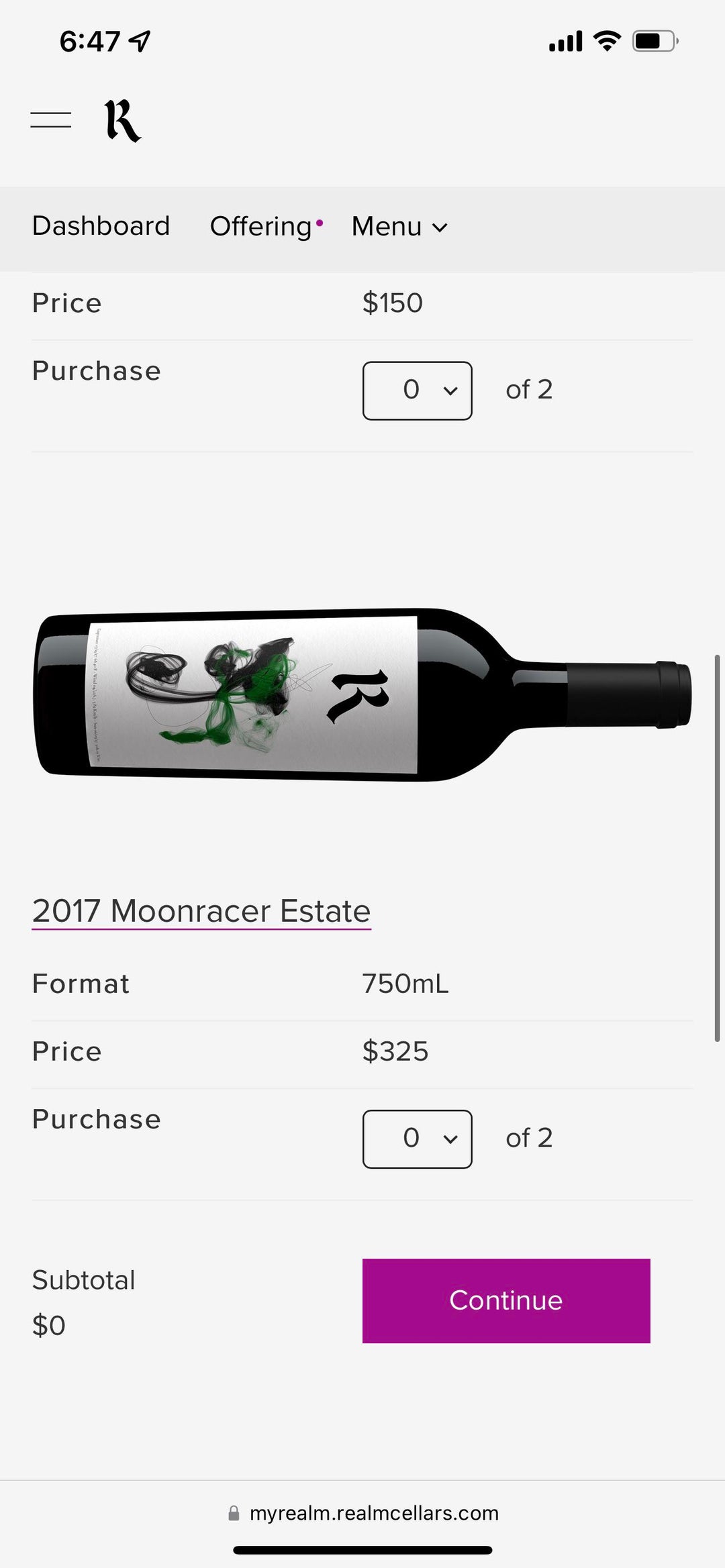This screenshot has height=1568, width=725.
Task: Tap the myrealm.realmcellars.com address bar
Action: pyautogui.click(x=363, y=1513)
